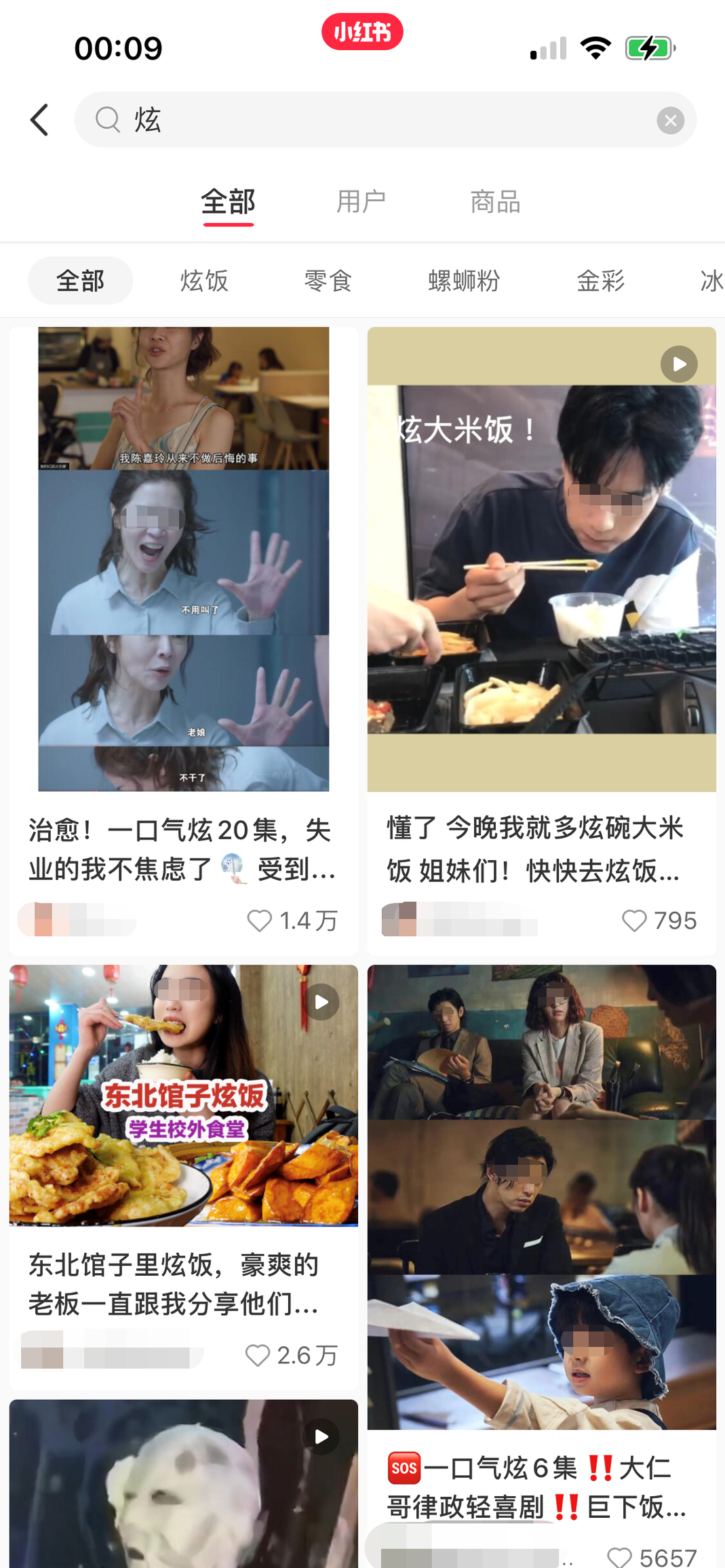Select the 炫饭 filter chip
The image size is (725, 1568).
pyautogui.click(x=204, y=281)
